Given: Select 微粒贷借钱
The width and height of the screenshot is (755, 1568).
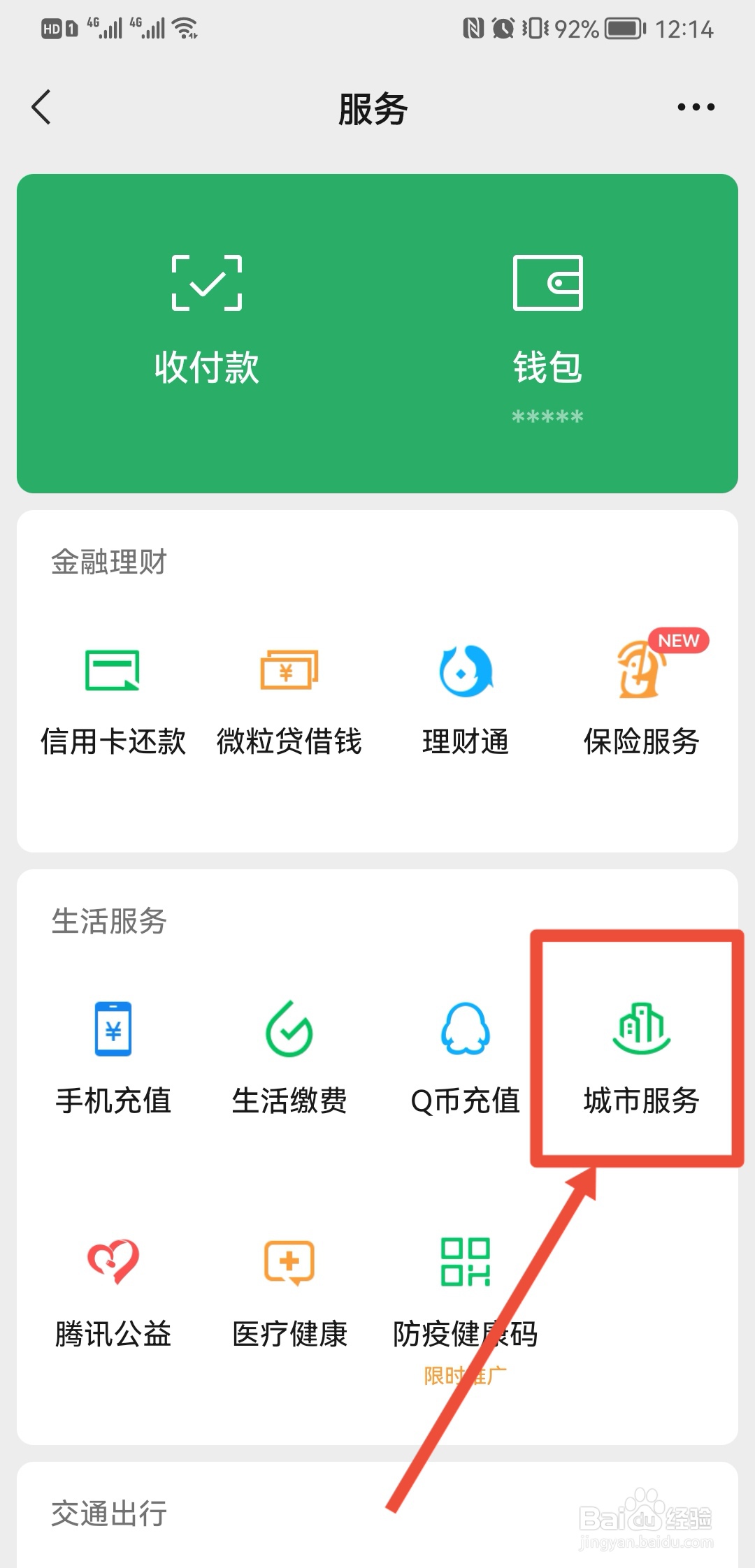Looking at the screenshot, I should 289,702.
